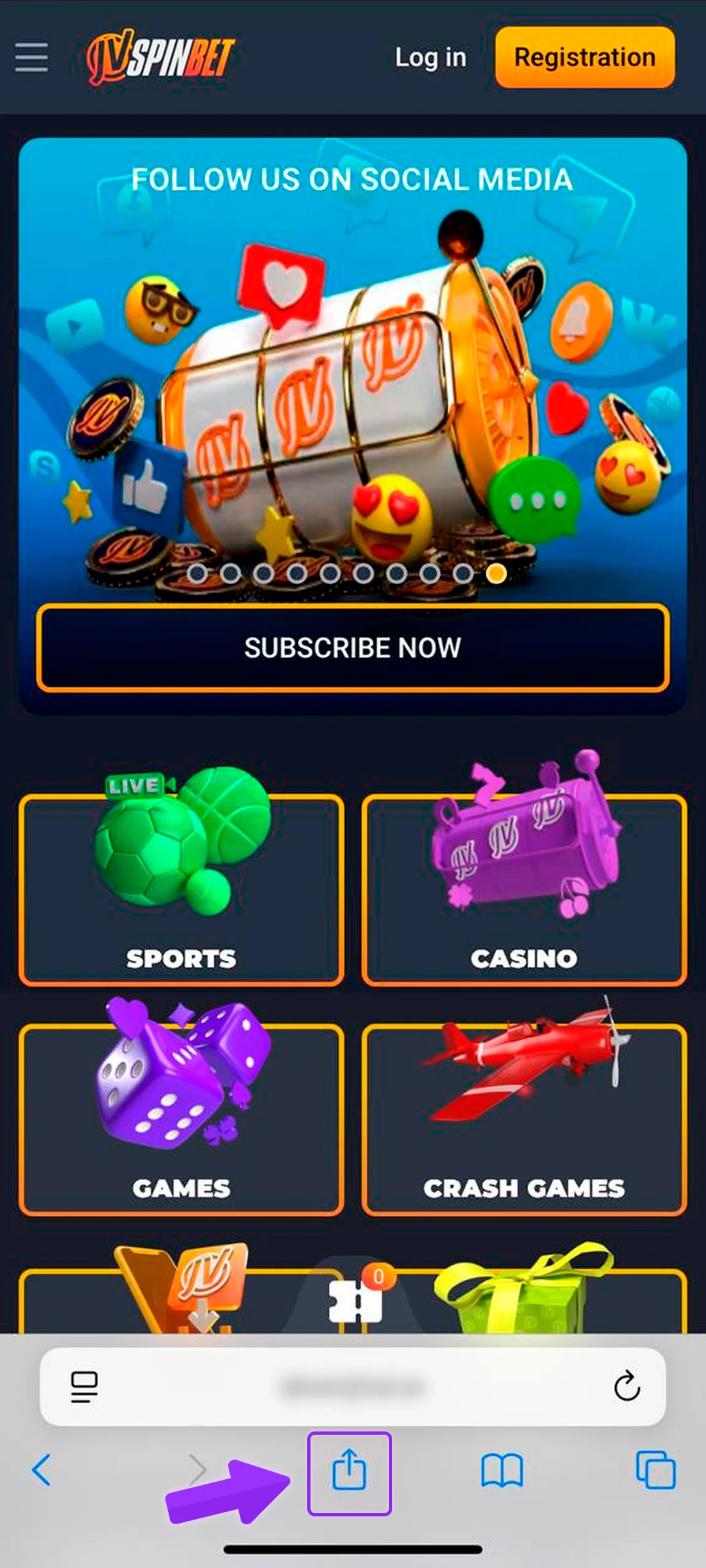
Task: Go to the Games category
Action: (x=182, y=1119)
